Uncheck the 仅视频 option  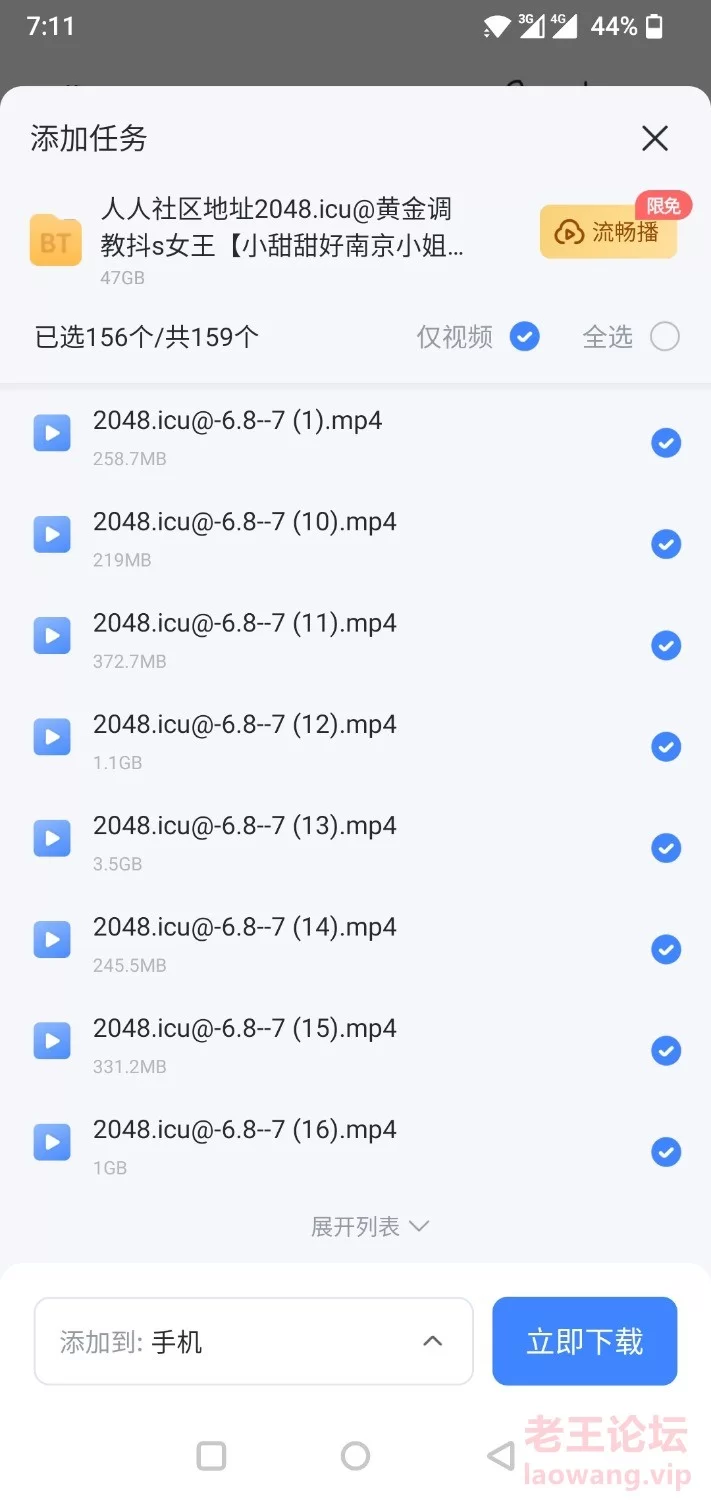click(525, 337)
